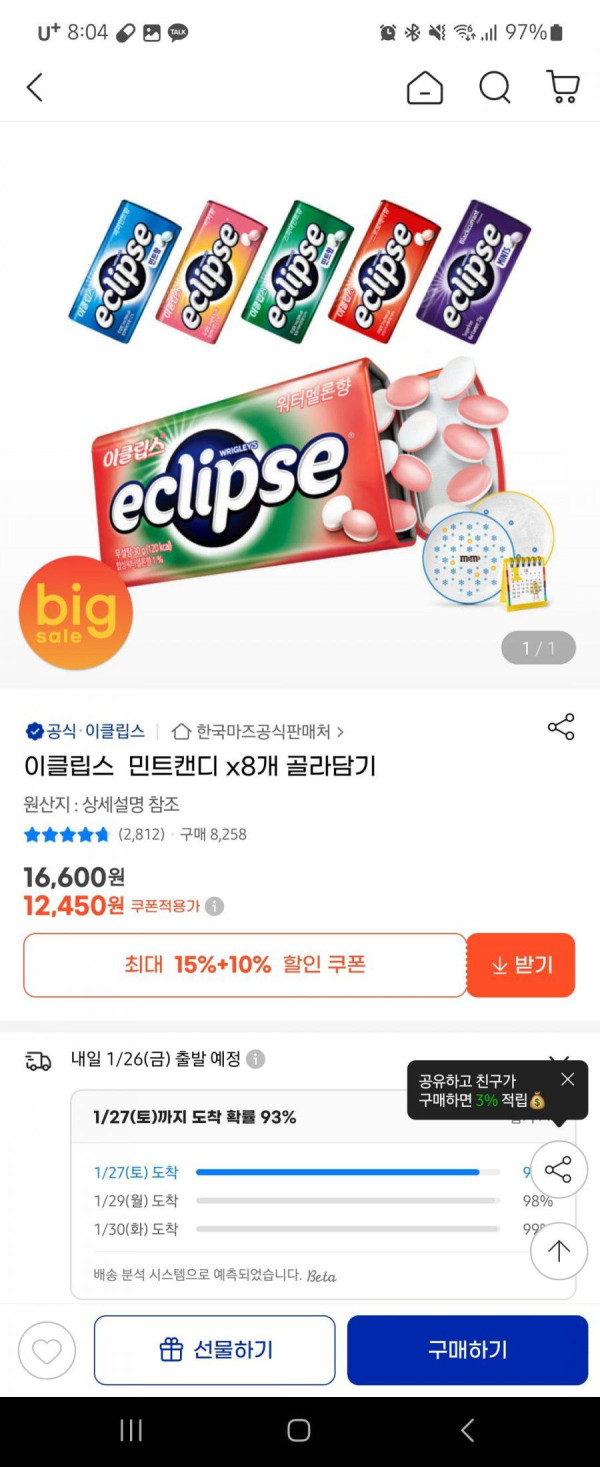Image resolution: width=600 pixels, height=1467 pixels.
Task: Buy now with 구매하기
Action: [x=467, y=1350]
